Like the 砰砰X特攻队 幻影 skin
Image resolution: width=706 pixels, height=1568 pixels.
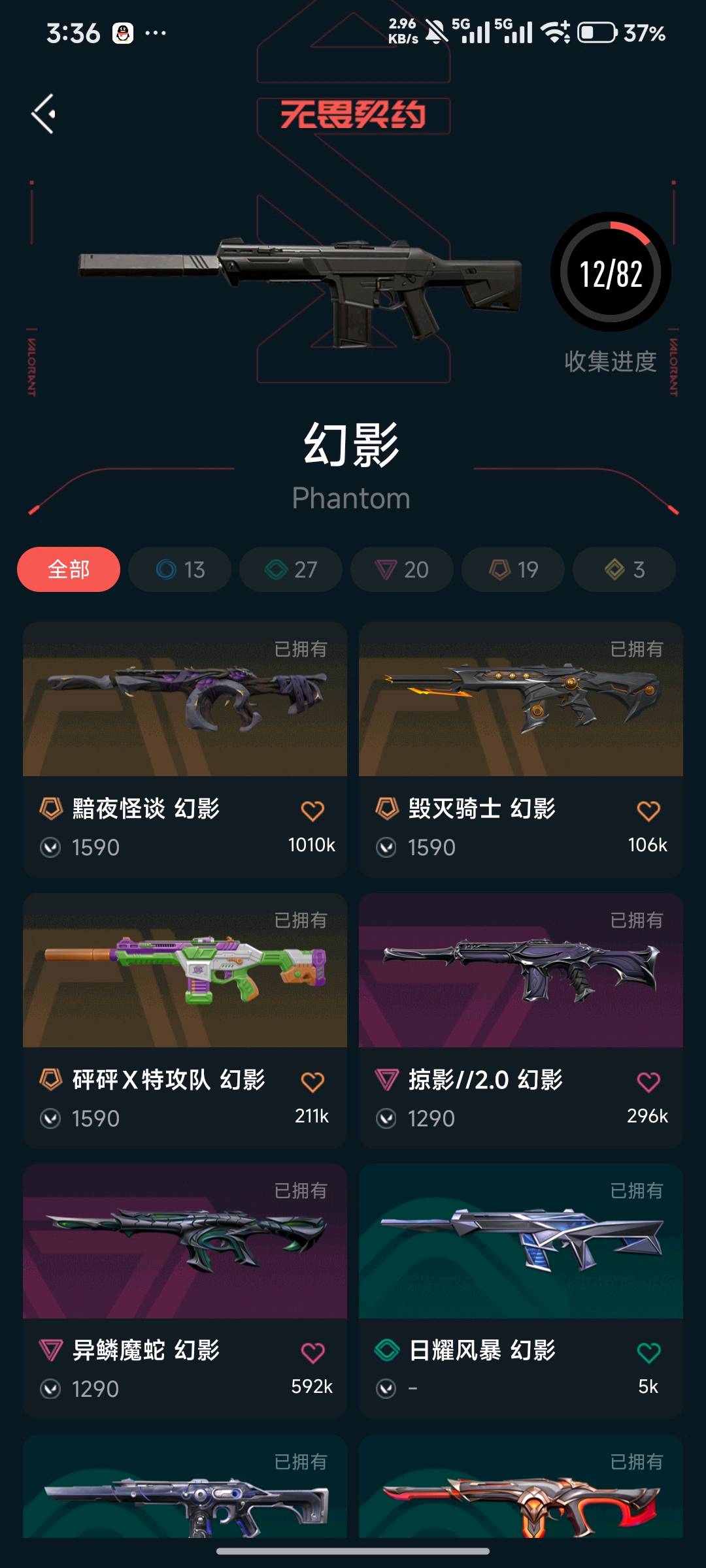click(312, 1082)
